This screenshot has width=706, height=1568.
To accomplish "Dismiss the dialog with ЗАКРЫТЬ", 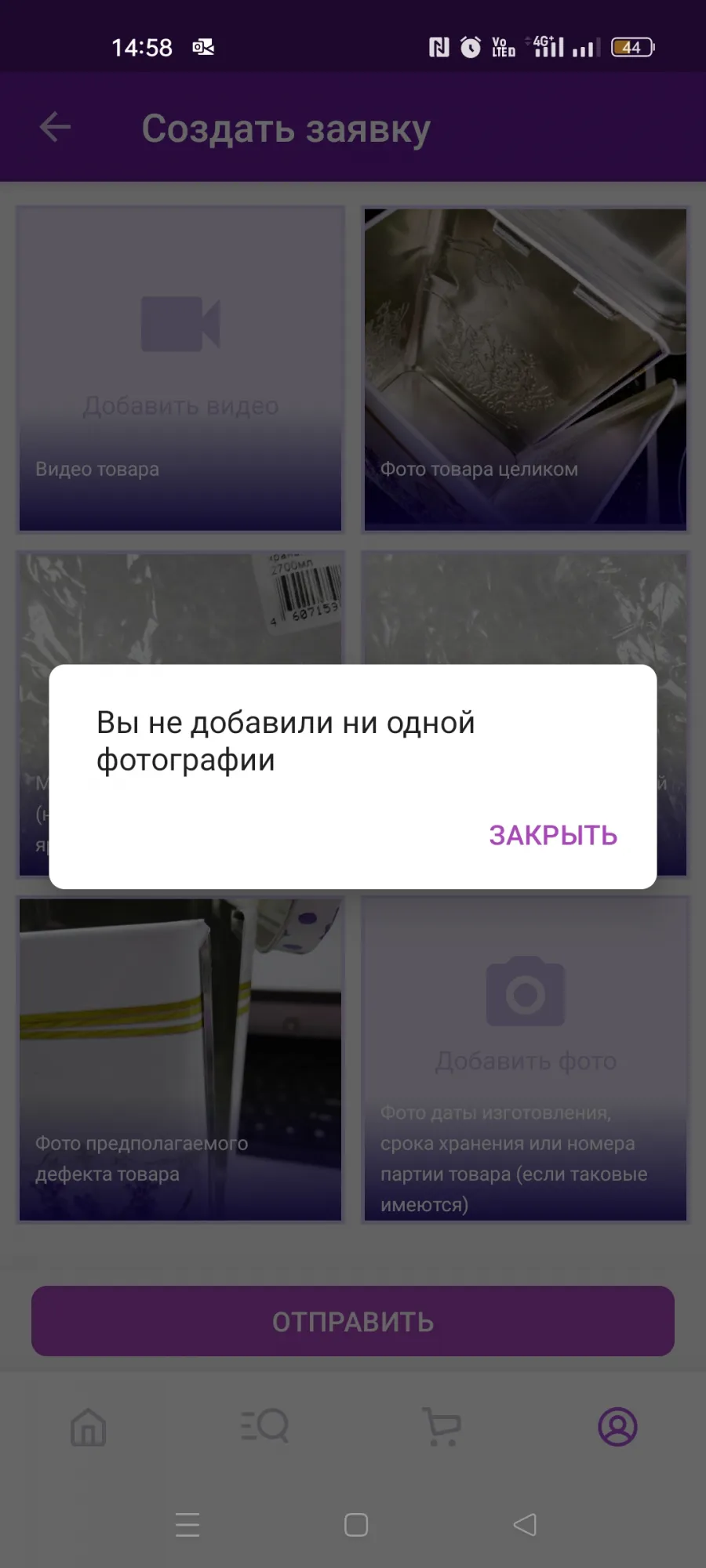I will coord(553,836).
